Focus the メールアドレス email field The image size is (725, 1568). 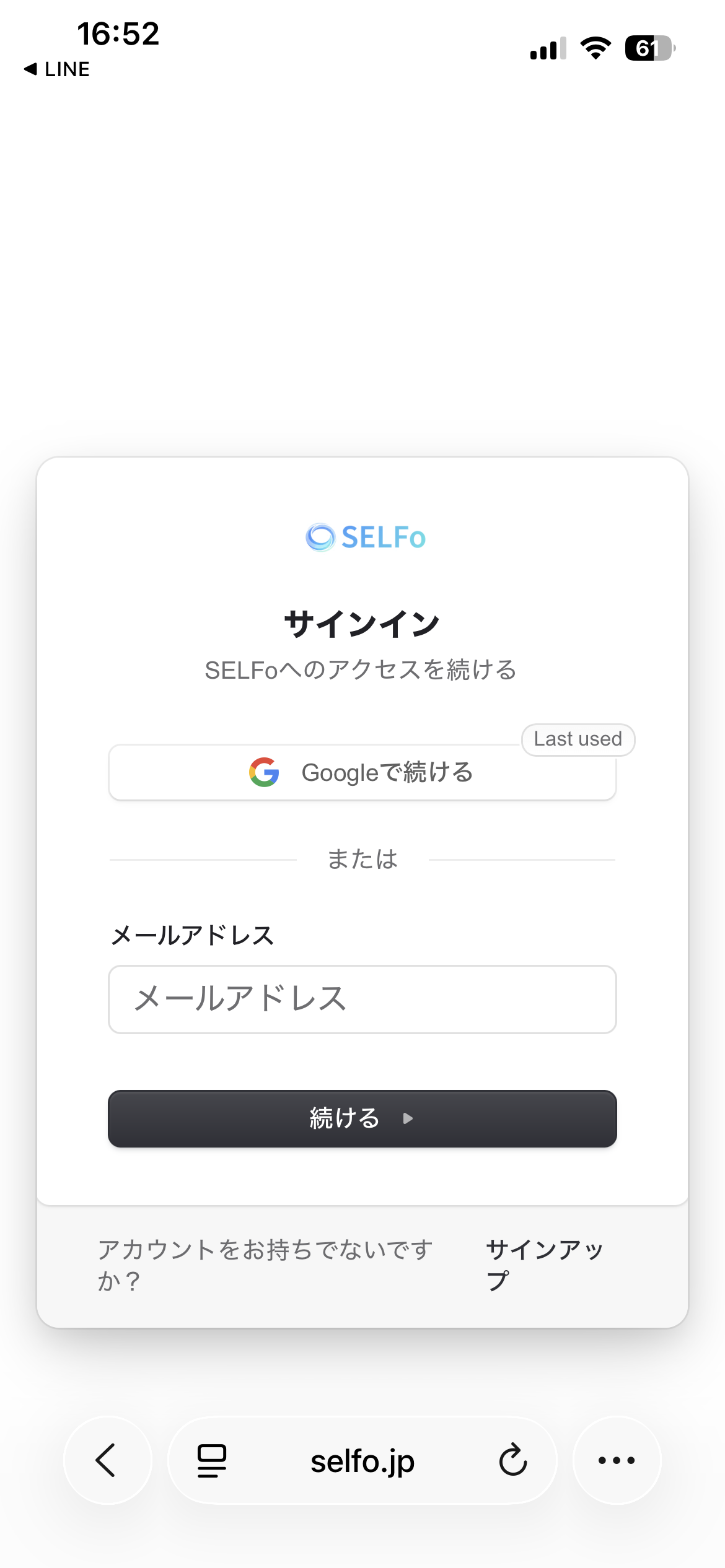tap(362, 999)
